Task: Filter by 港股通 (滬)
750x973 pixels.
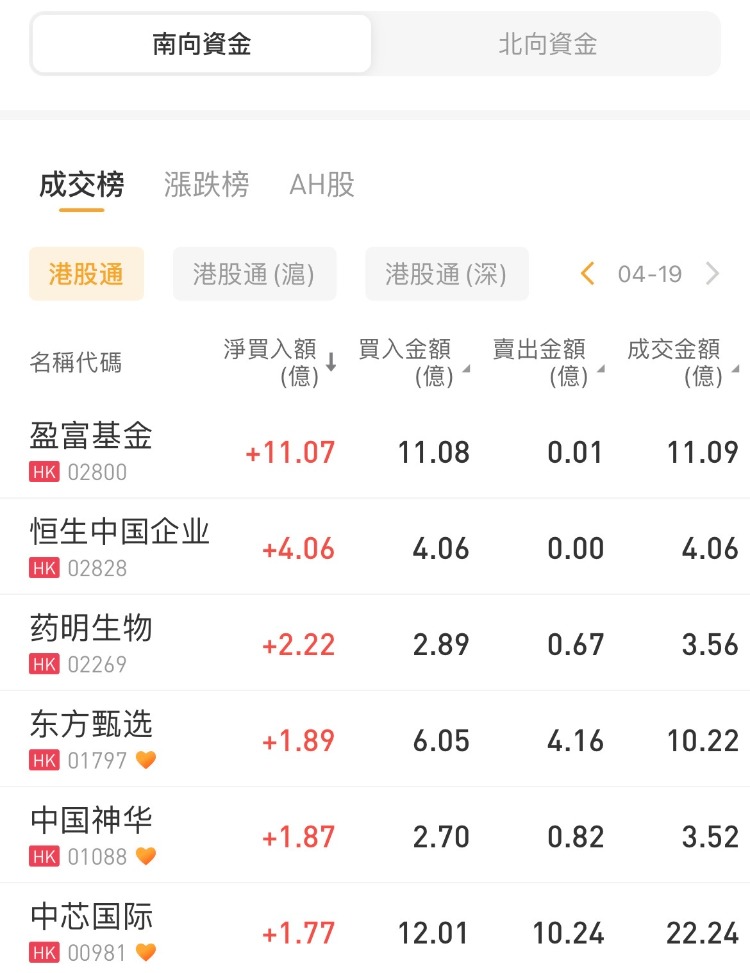Action: click(x=254, y=274)
